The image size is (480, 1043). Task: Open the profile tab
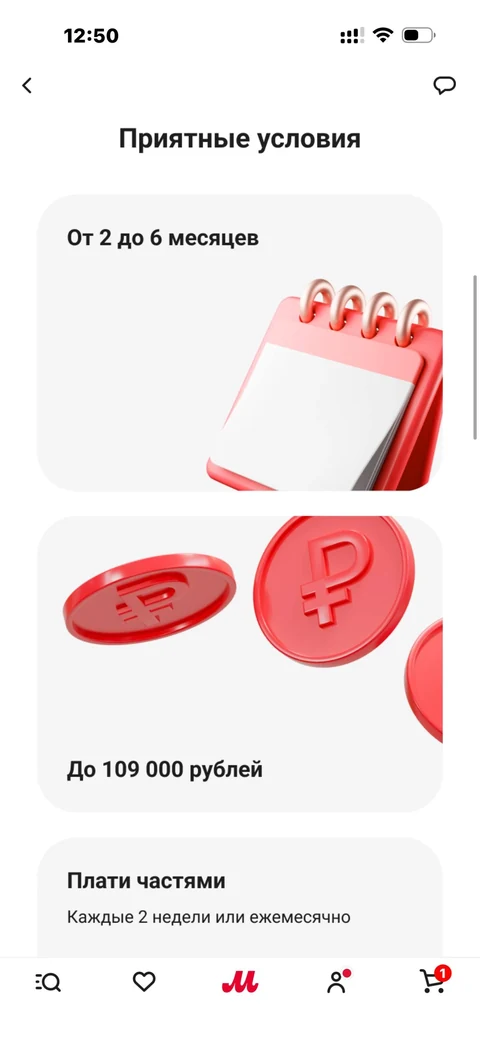coord(338,982)
